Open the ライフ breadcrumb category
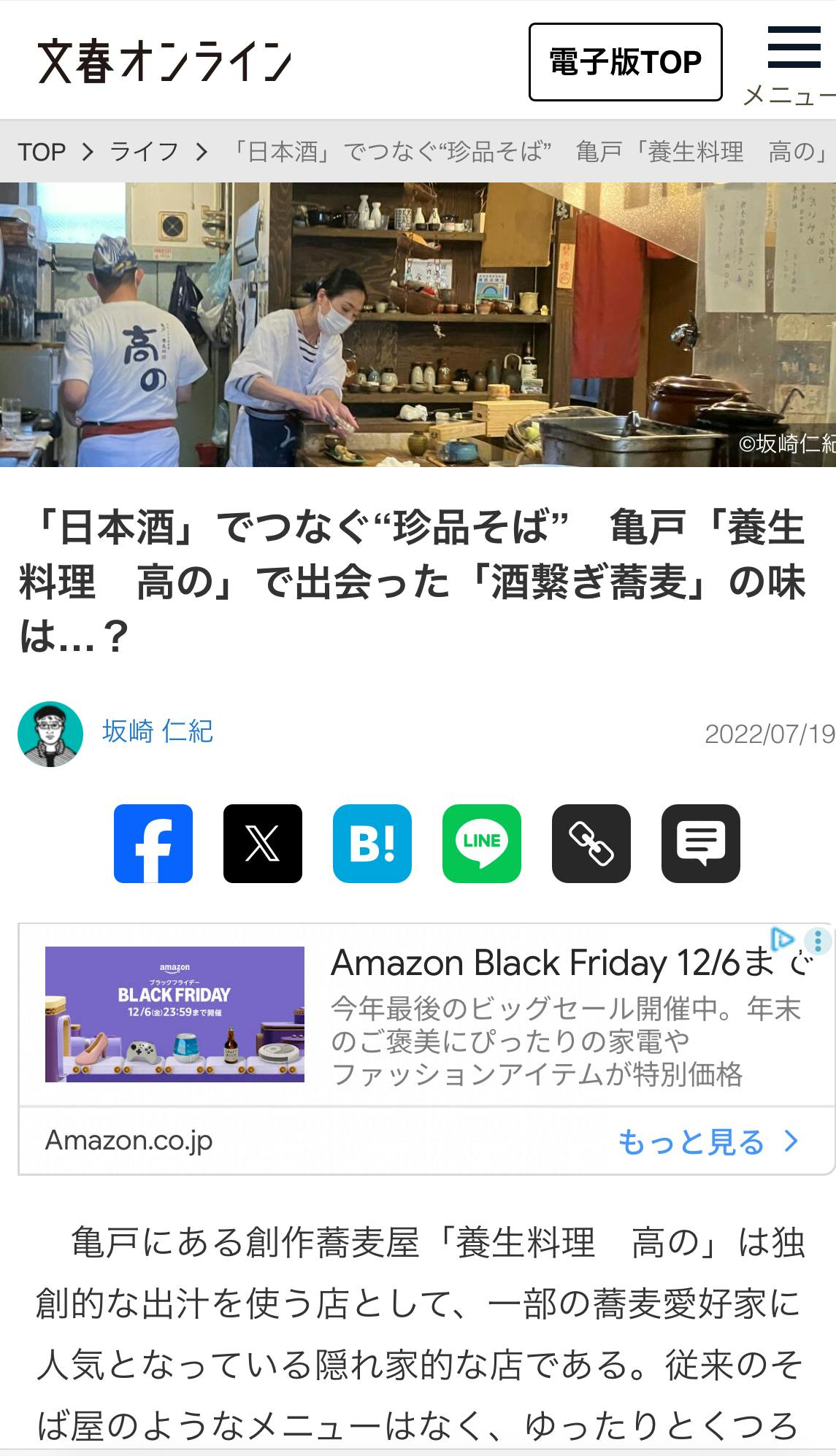Viewport: 836px width, 1456px height. coord(144,152)
